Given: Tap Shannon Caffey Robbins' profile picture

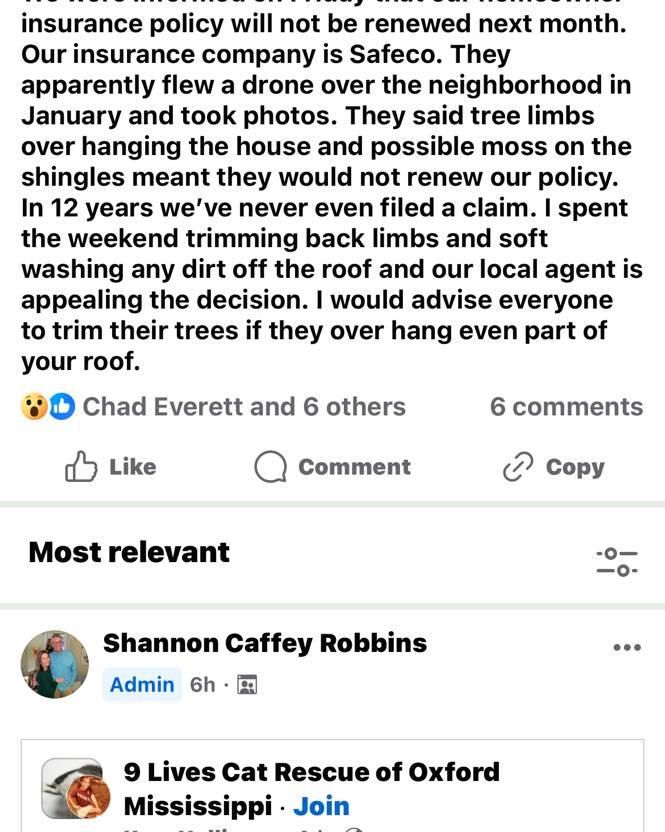Looking at the screenshot, I should [x=55, y=664].
